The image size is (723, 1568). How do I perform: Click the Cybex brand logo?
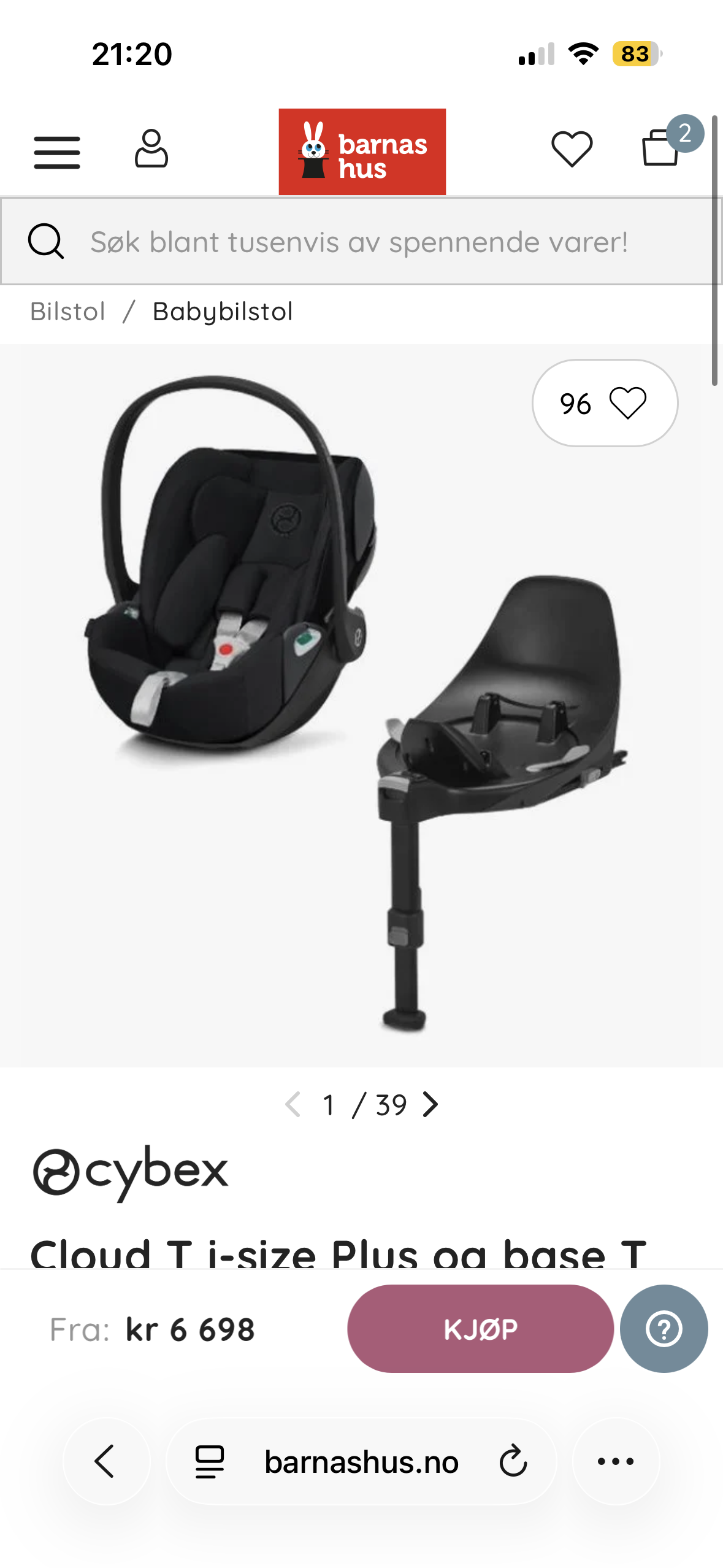[x=131, y=1169]
